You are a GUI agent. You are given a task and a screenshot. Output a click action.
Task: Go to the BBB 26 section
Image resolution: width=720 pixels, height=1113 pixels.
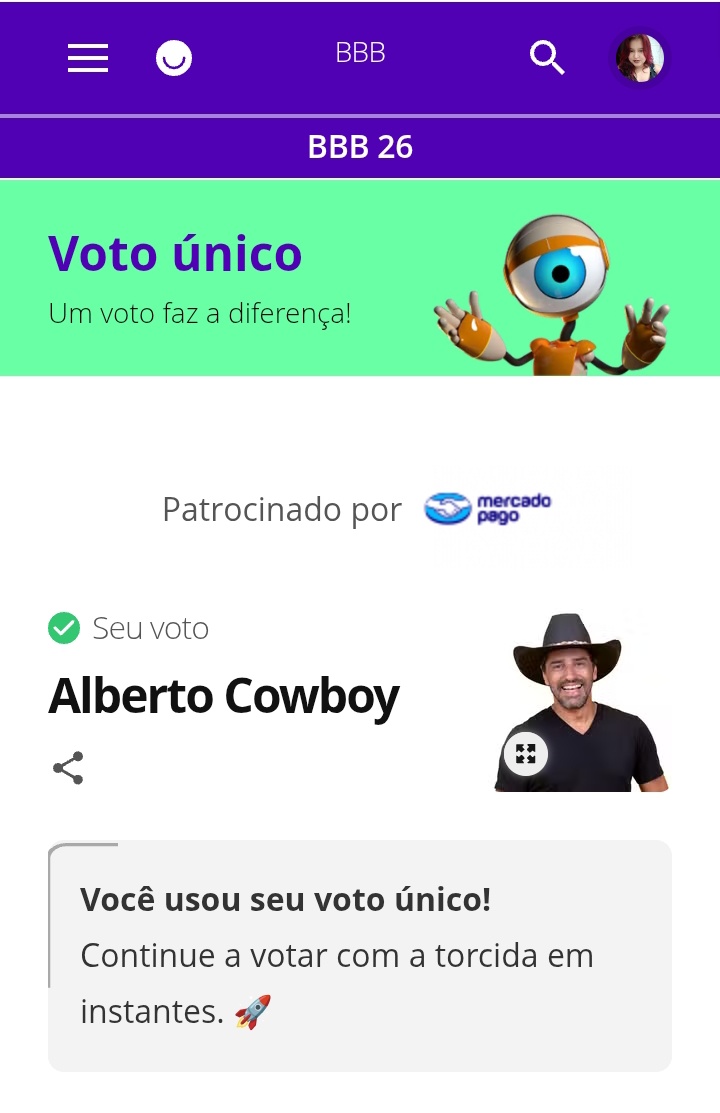click(x=360, y=147)
